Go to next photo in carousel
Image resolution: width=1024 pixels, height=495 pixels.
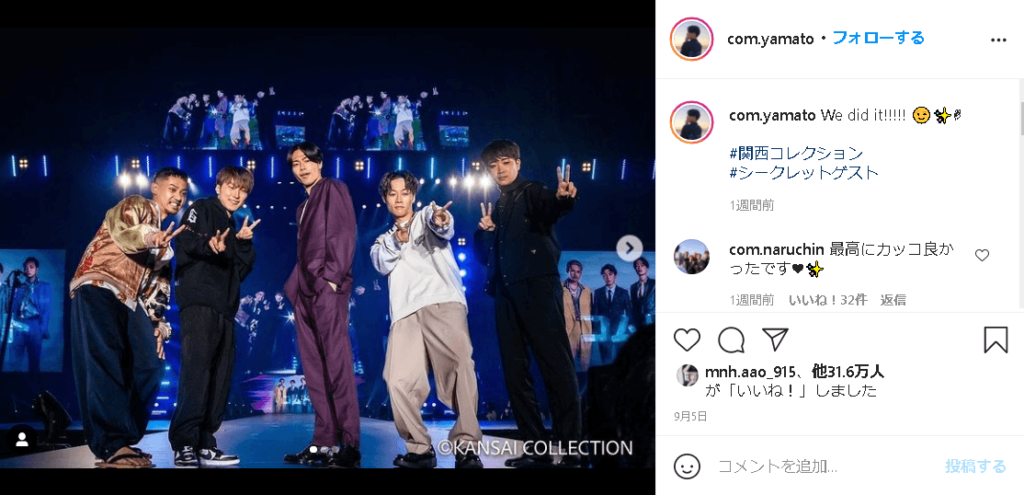click(x=629, y=248)
